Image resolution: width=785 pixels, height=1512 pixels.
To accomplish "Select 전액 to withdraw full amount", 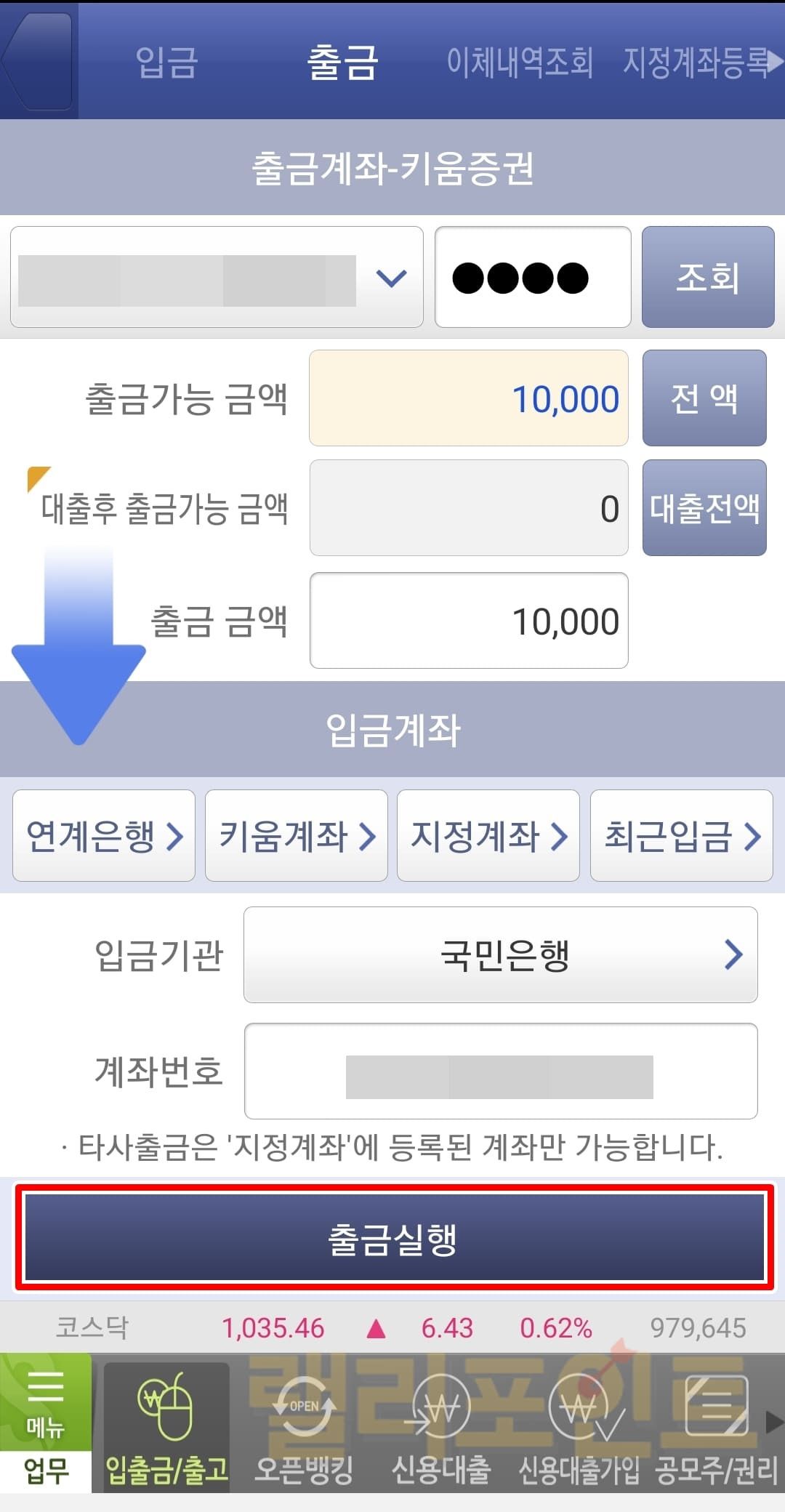I will [704, 398].
